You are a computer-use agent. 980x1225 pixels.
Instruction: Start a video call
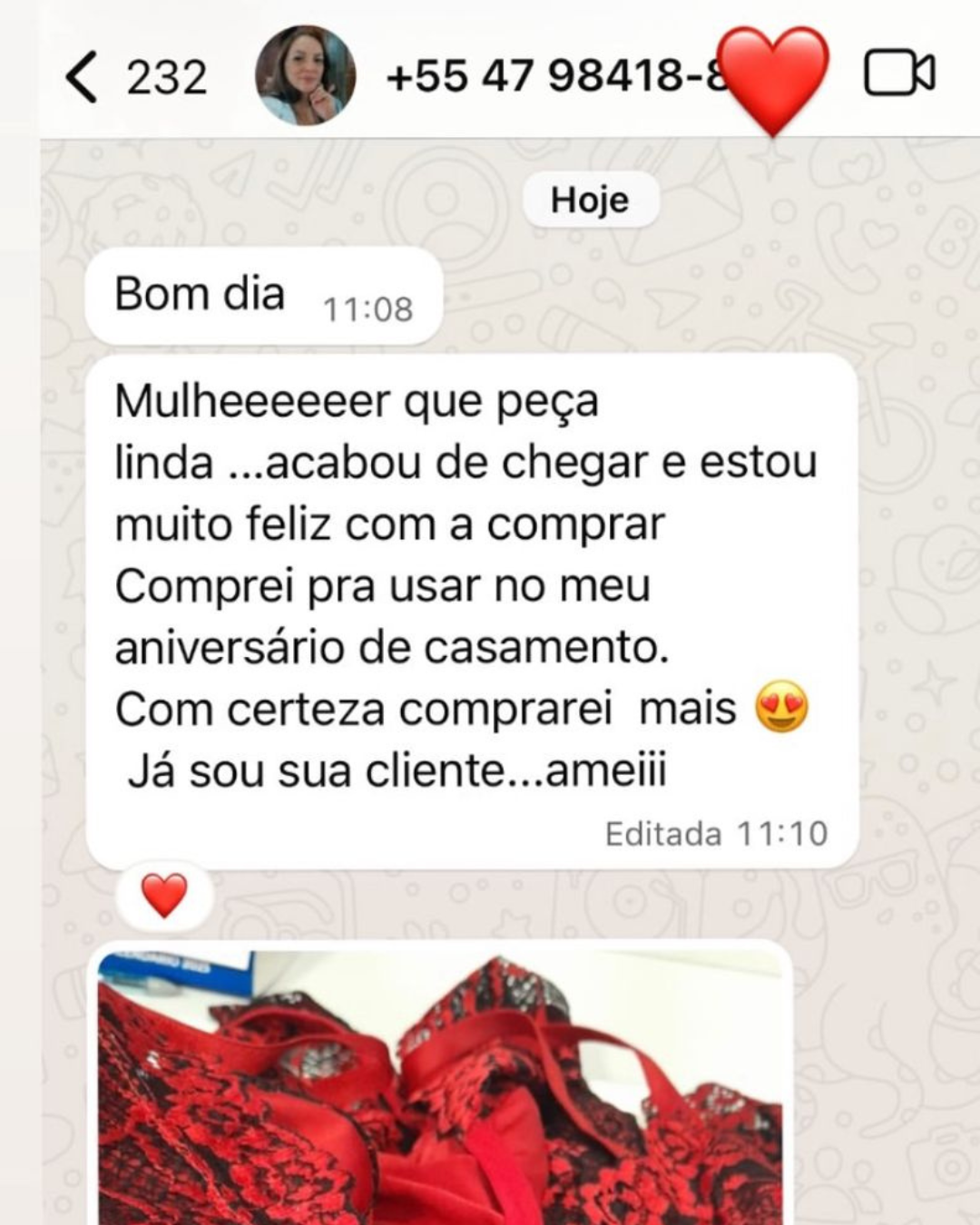tap(898, 74)
